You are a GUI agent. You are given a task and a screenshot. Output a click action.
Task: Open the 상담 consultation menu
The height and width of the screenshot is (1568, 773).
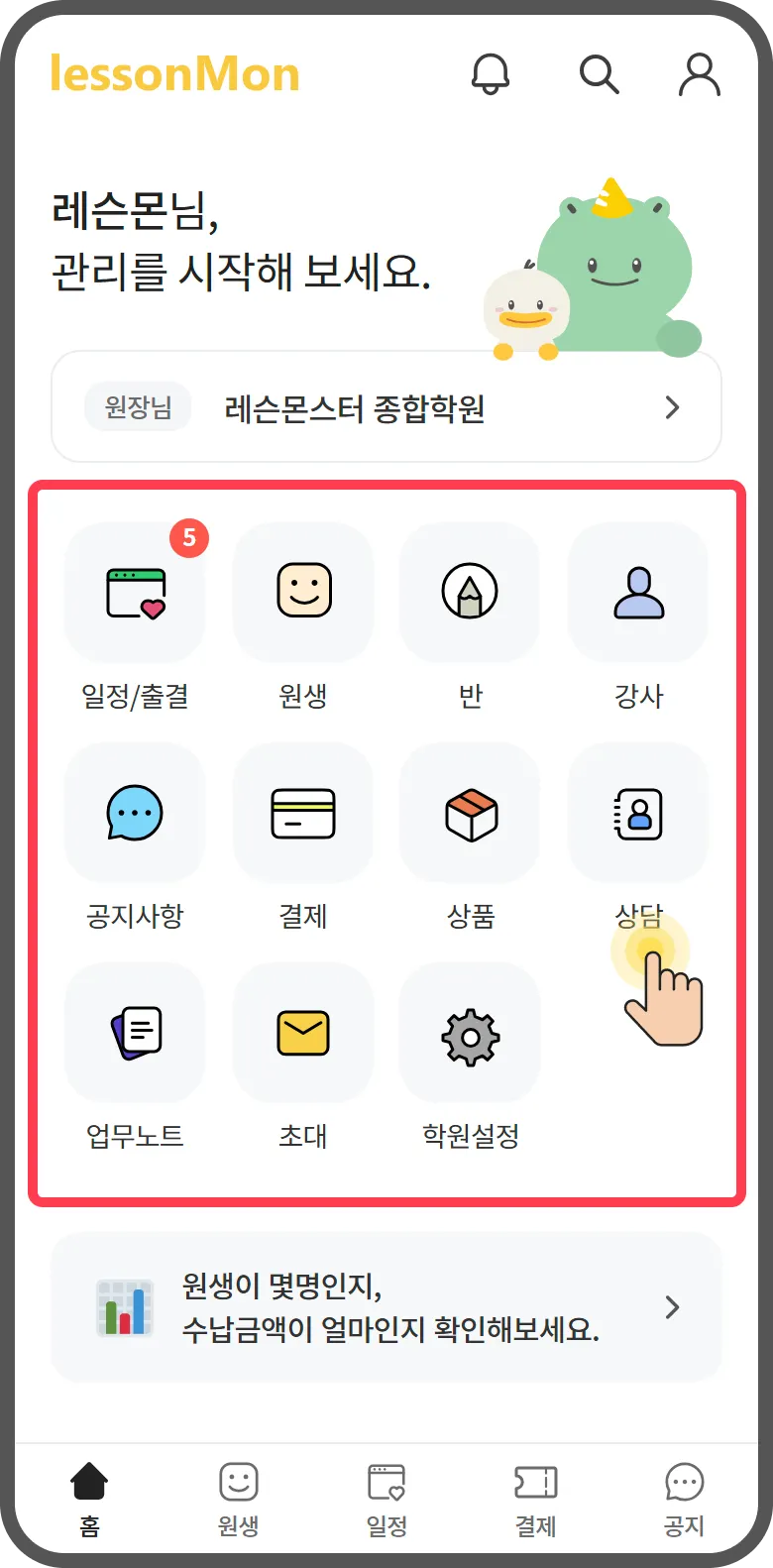(x=638, y=814)
